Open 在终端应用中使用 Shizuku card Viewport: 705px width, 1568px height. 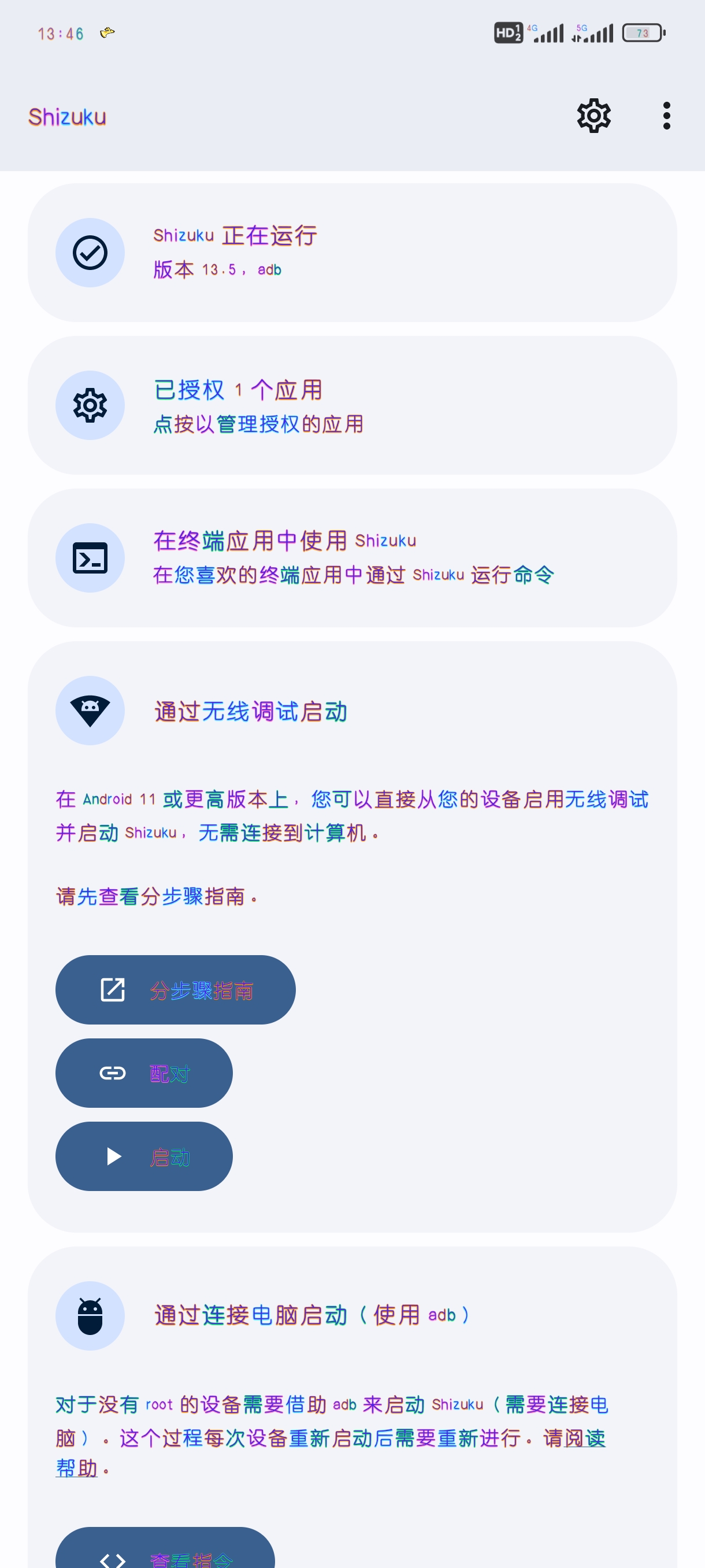tap(351, 557)
